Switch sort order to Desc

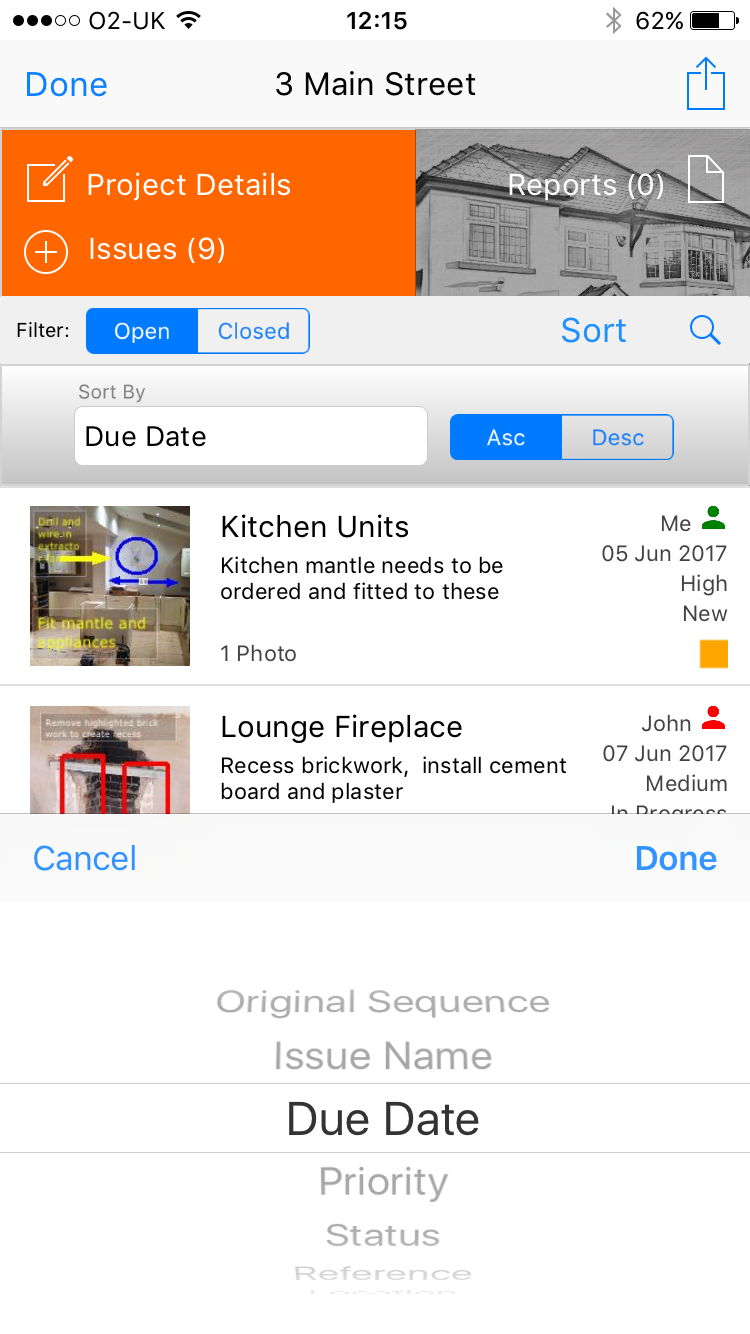pyautogui.click(x=618, y=438)
